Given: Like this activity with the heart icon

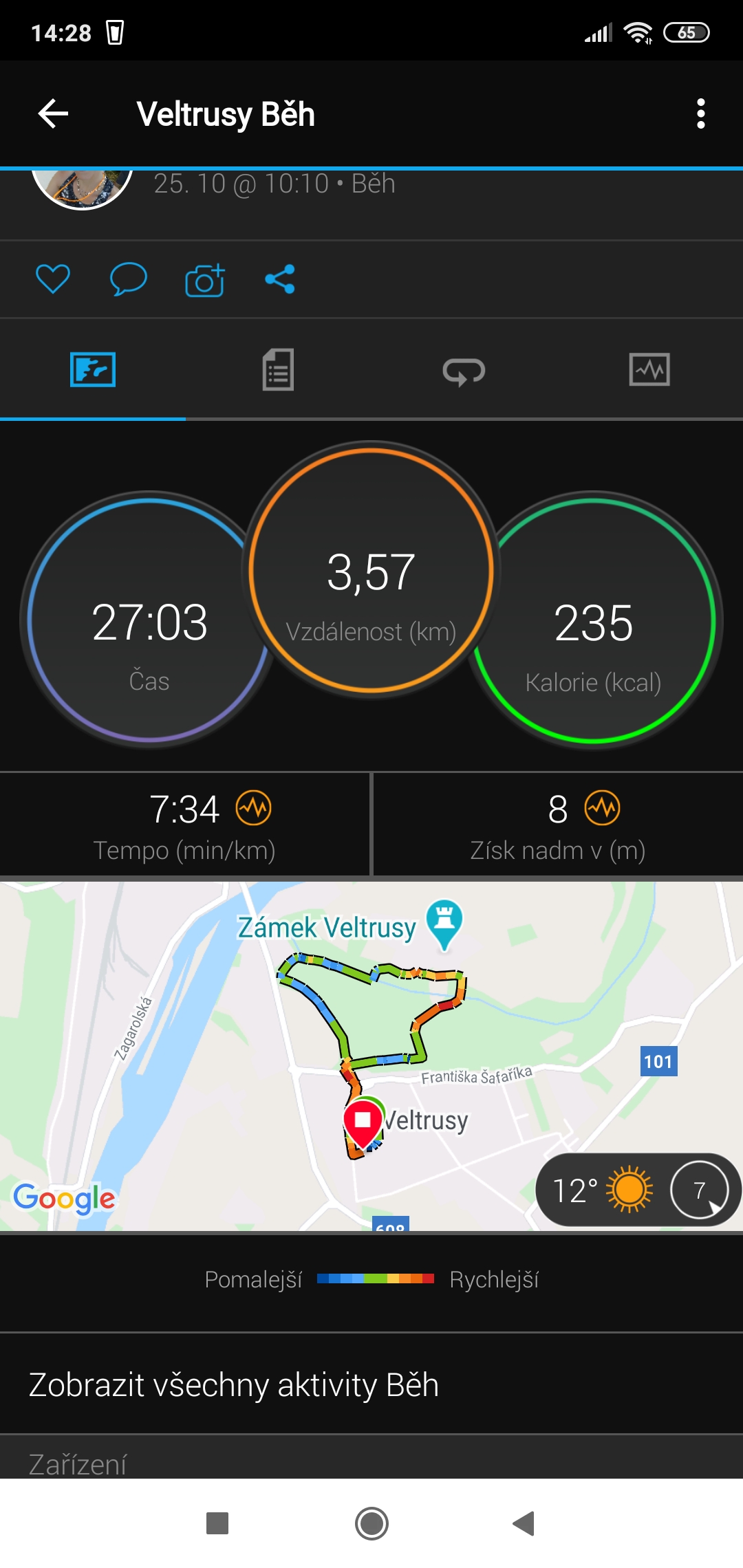Looking at the screenshot, I should (x=52, y=279).
